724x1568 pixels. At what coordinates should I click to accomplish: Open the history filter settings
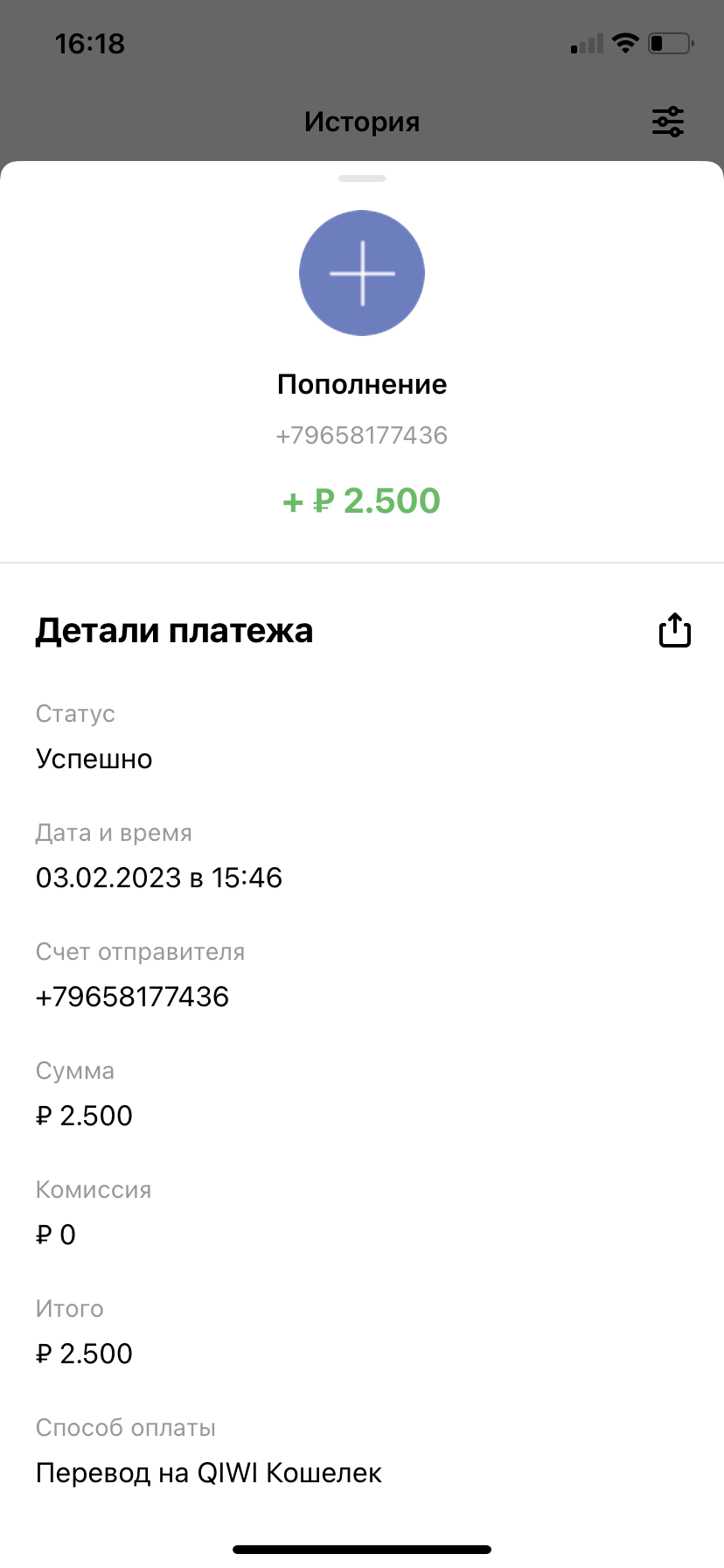[668, 122]
